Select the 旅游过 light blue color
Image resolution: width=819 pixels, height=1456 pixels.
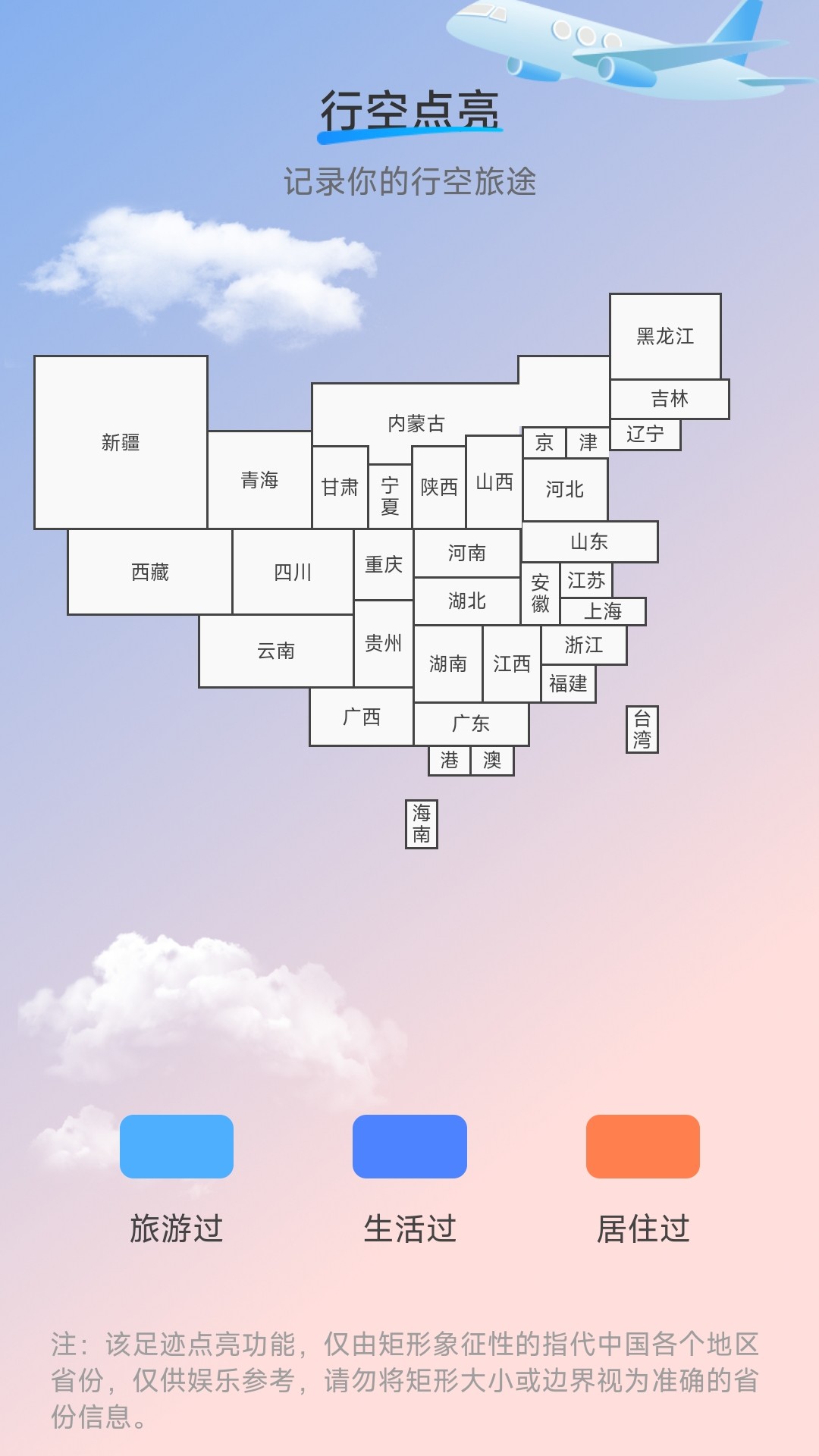[176, 1146]
